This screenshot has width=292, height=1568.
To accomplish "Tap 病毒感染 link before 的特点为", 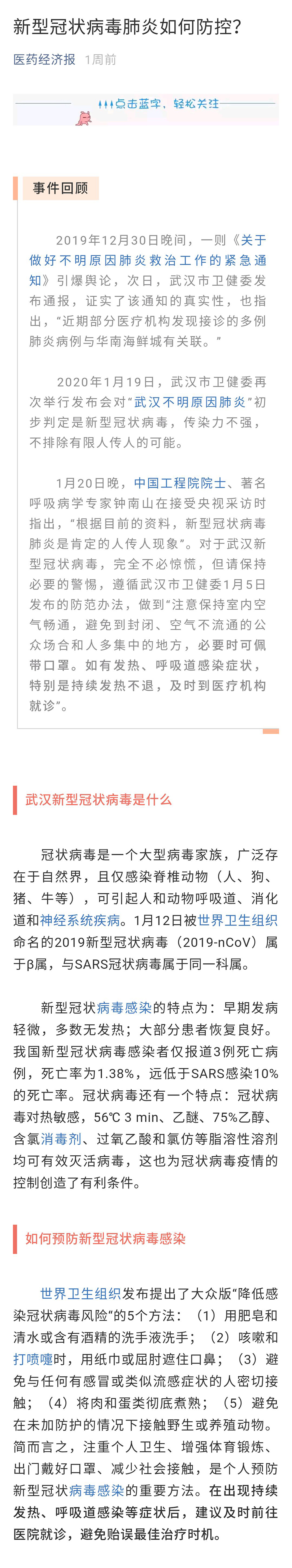I will coord(124,1007).
